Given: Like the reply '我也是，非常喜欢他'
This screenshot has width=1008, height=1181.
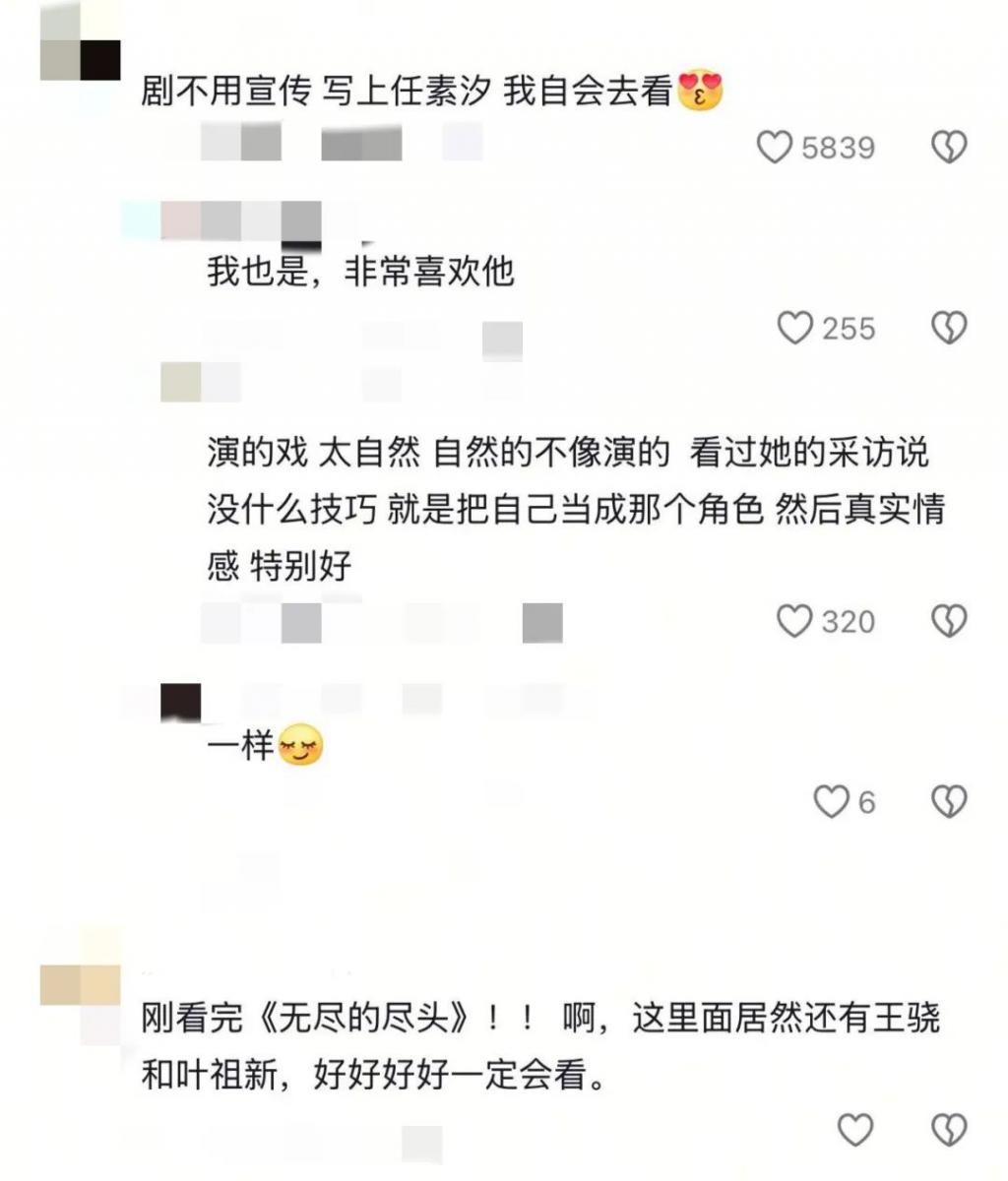Looking at the screenshot, I should pyautogui.click(x=794, y=328).
